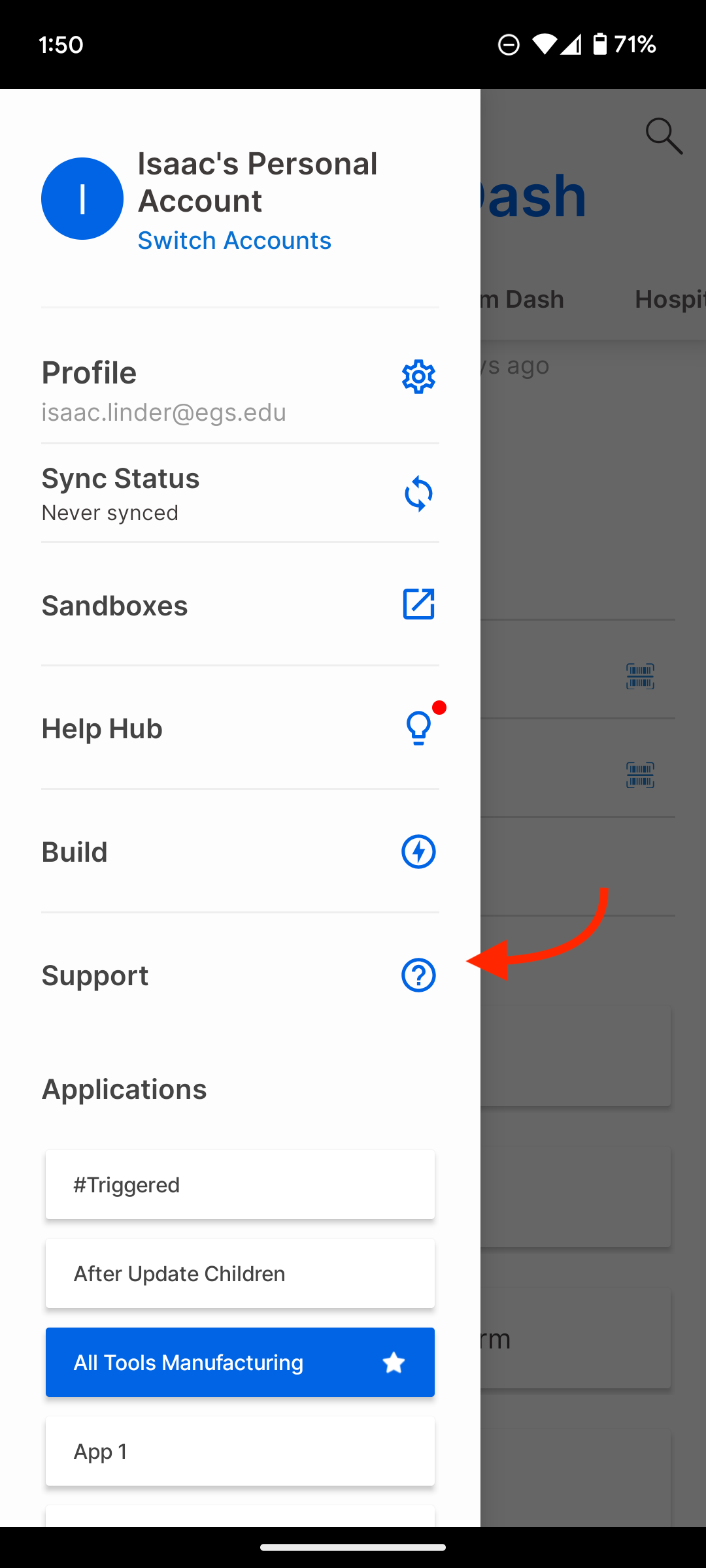The width and height of the screenshot is (706, 1568).
Task: Open the Build row
Action: pyautogui.click(x=240, y=851)
